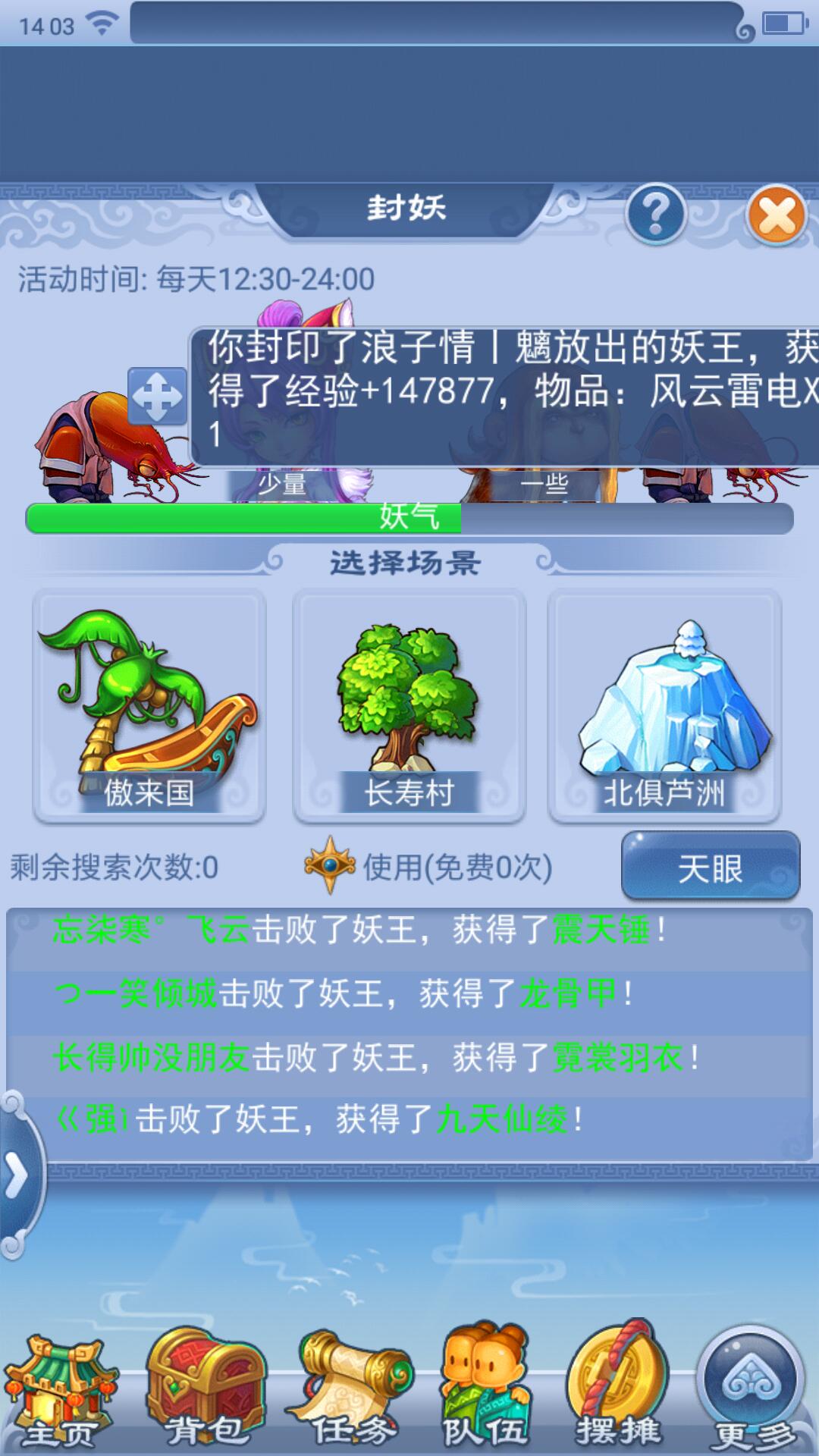The width and height of the screenshot is (819, 1456).
Task: Tap the 天眼 button
Action: point(710,867)
